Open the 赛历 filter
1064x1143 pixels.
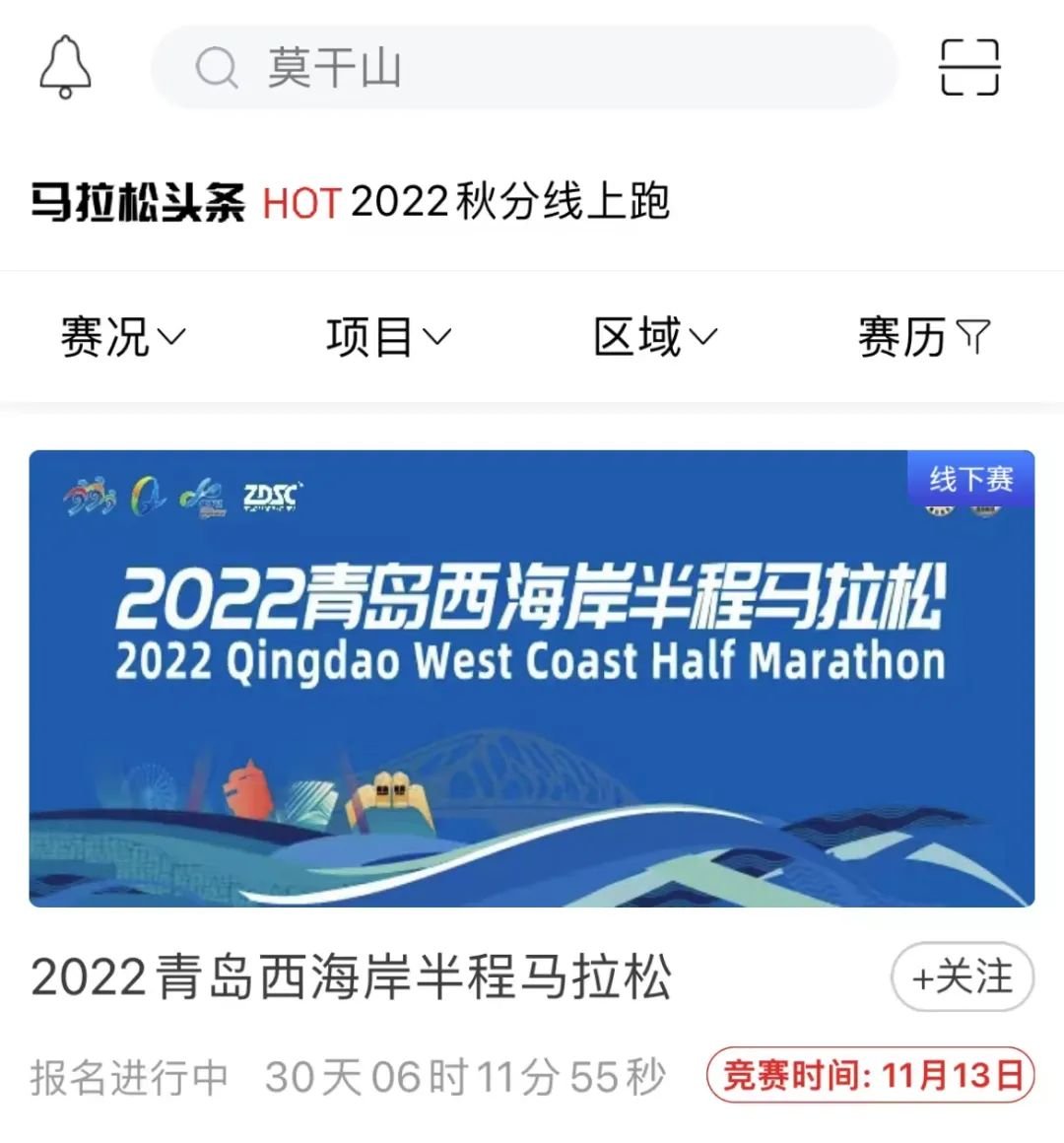pyautogui.click(x=923, y=337)
